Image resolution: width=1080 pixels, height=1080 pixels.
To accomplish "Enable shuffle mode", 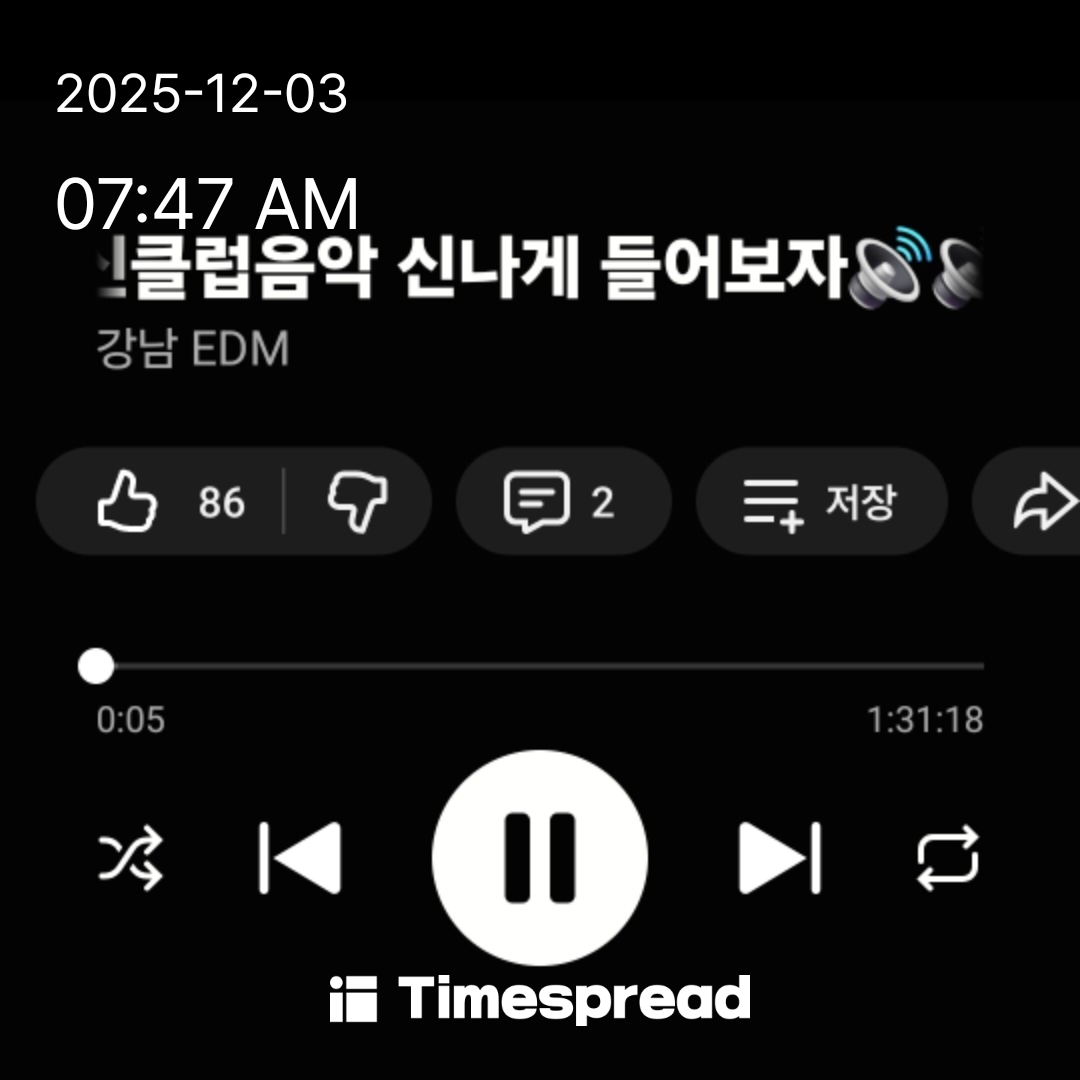I will (130, 858).
